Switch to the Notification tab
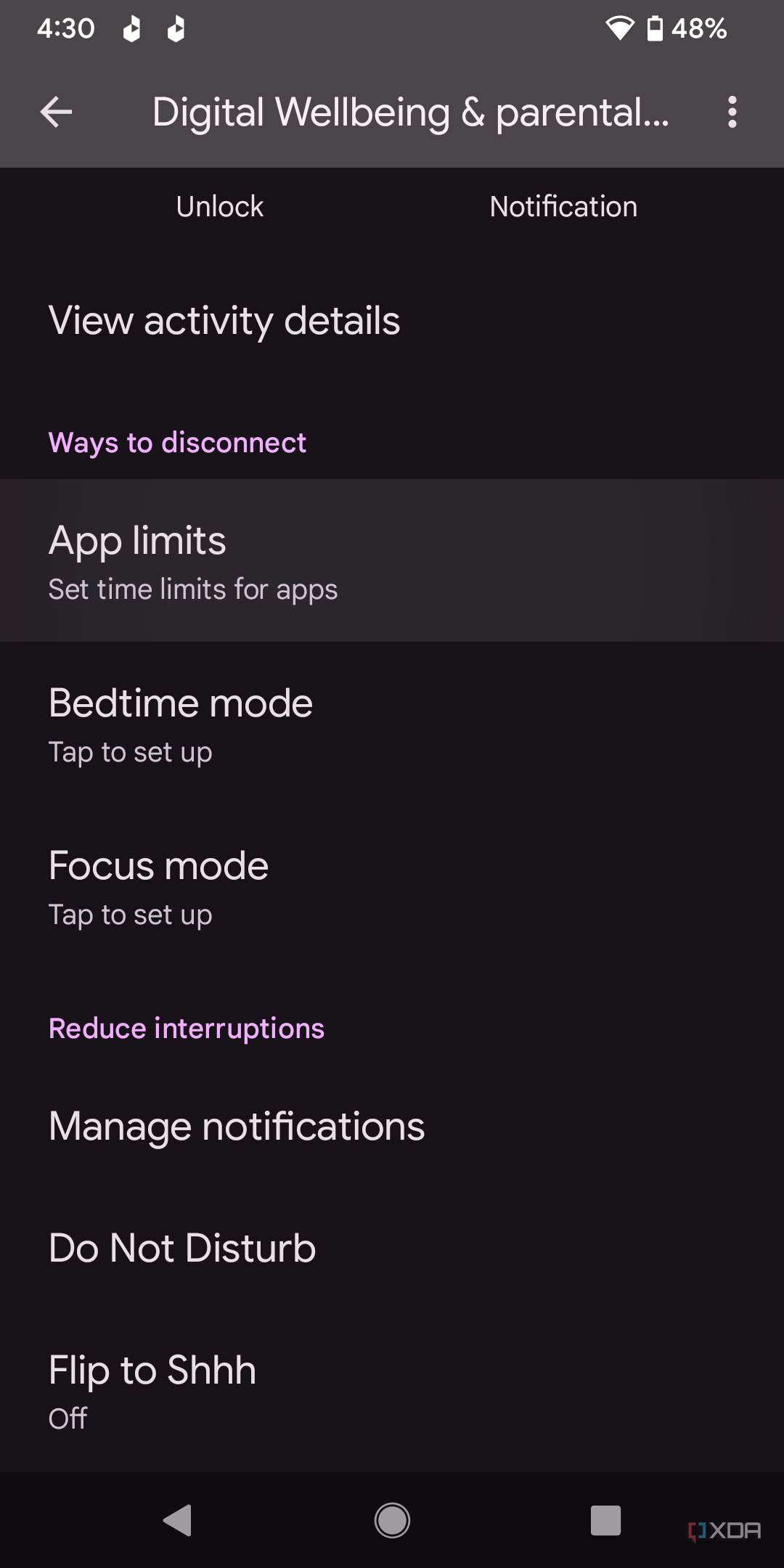Image resolution: width=784 pixels, height=1568 pixels. (563, 206)
